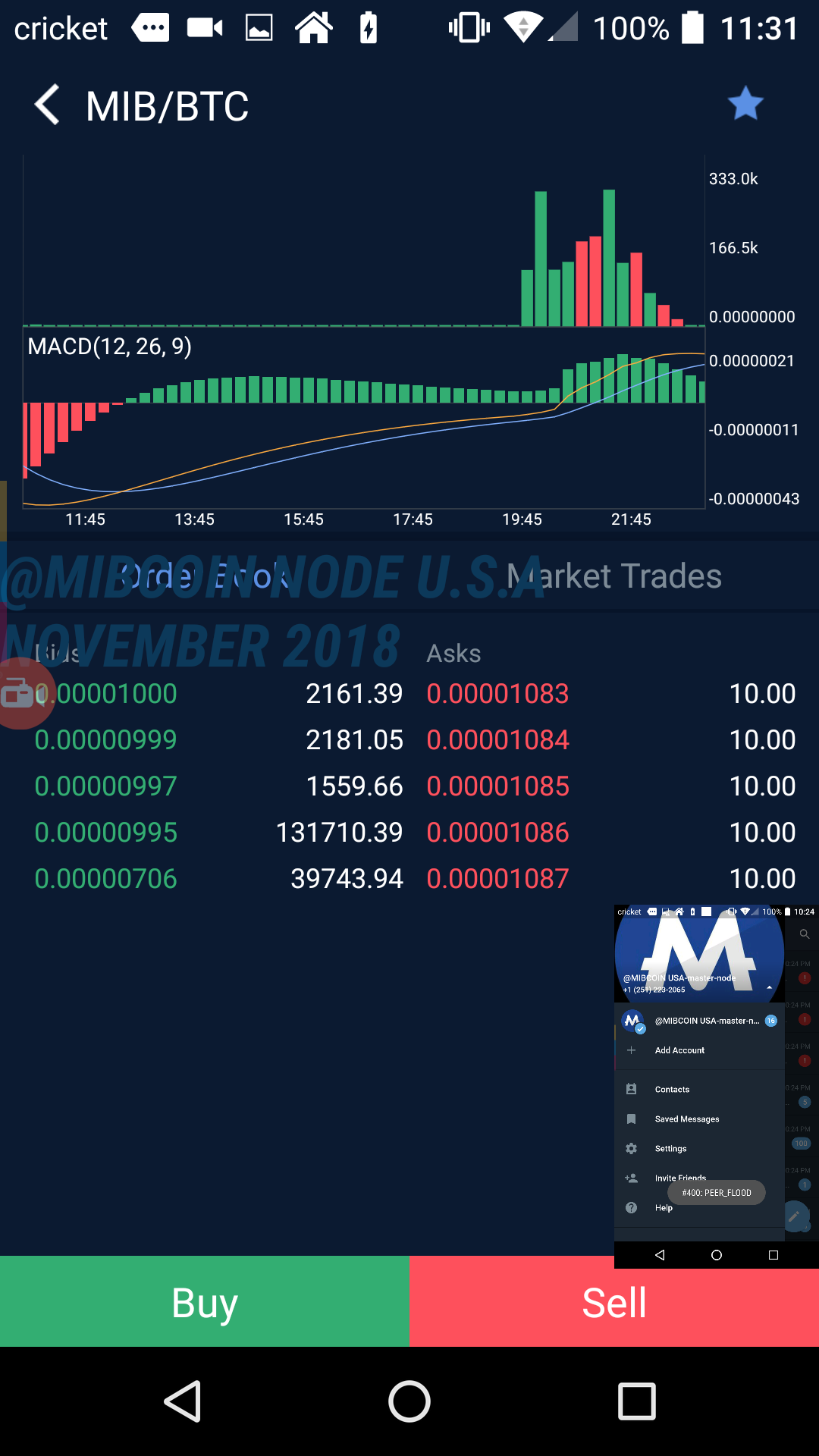The height and width of the screenshot is (1456, 819).
Task: Select the ask priced 0.00001083
Action: [497, 694]
